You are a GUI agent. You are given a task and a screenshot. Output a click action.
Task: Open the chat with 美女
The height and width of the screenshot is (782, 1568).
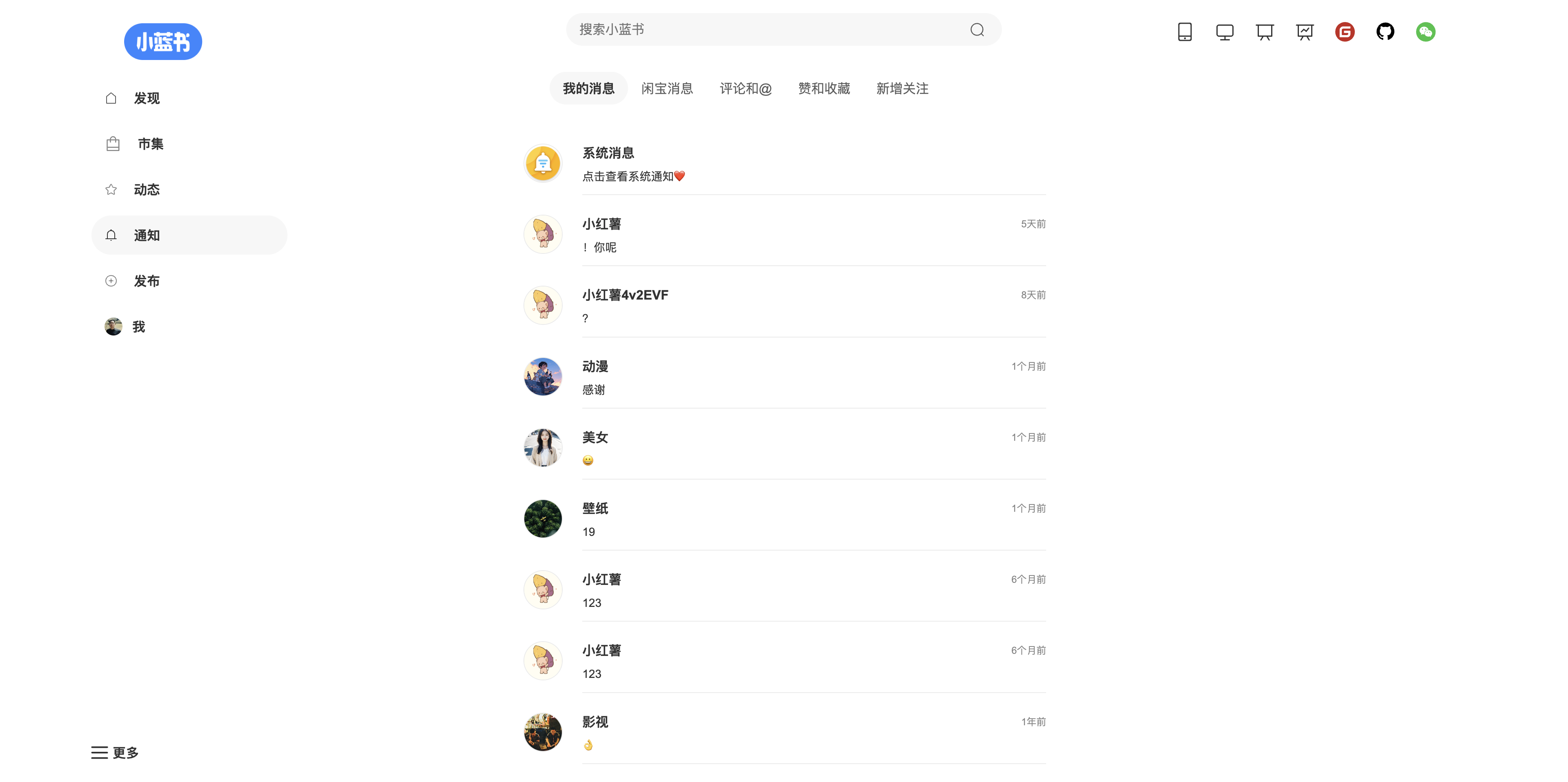[784, 448]
